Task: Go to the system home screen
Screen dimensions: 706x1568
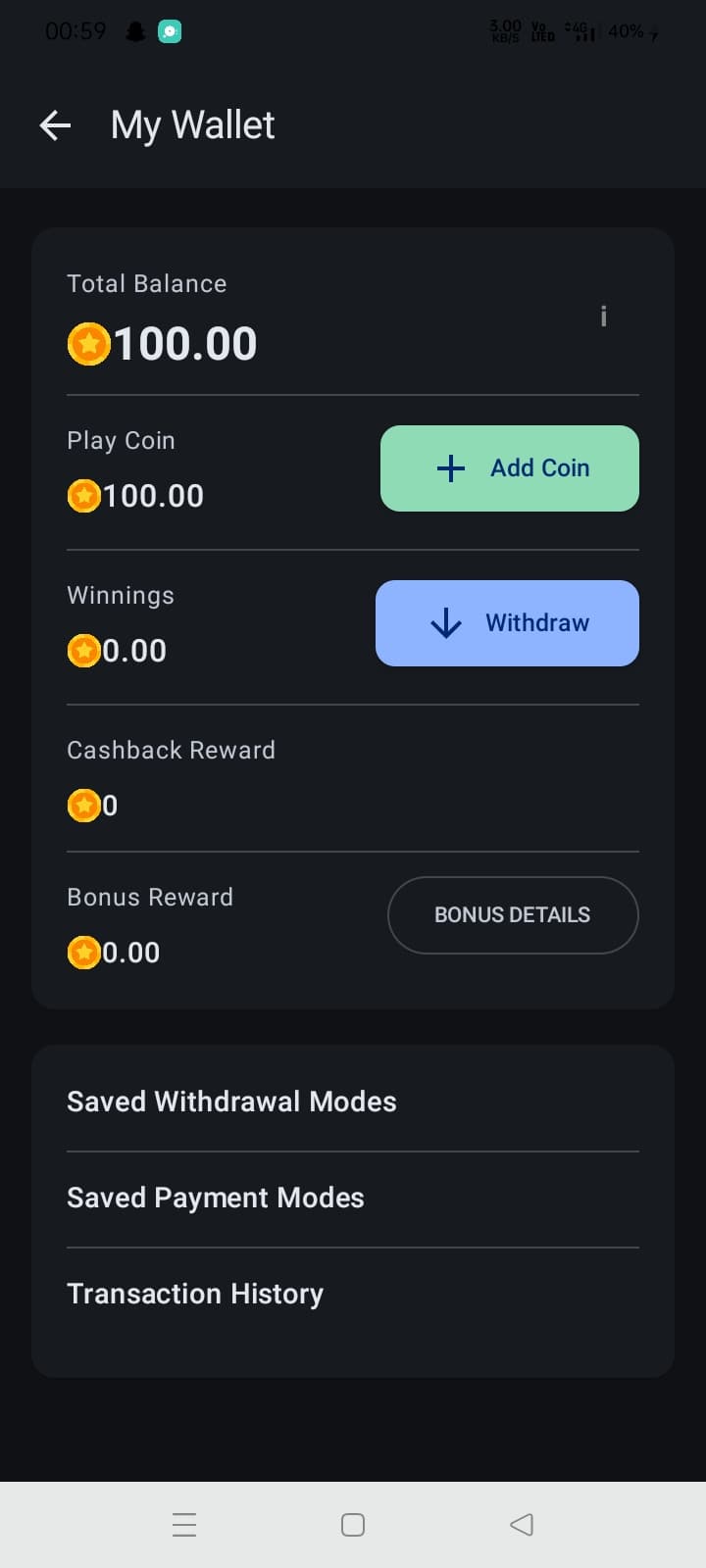Action: click(x=353, y=1525)
